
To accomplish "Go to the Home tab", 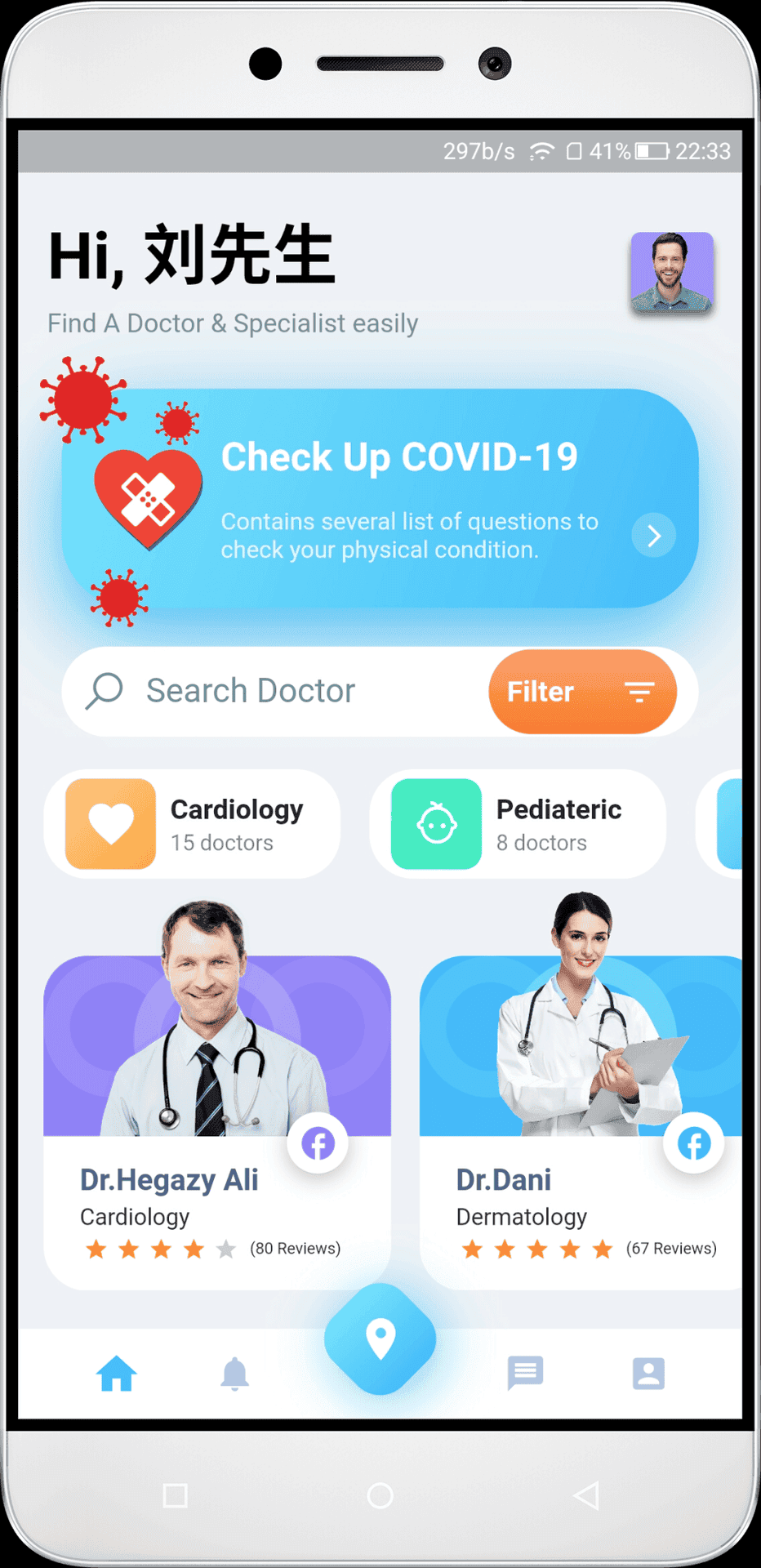I will (117, 1374).
